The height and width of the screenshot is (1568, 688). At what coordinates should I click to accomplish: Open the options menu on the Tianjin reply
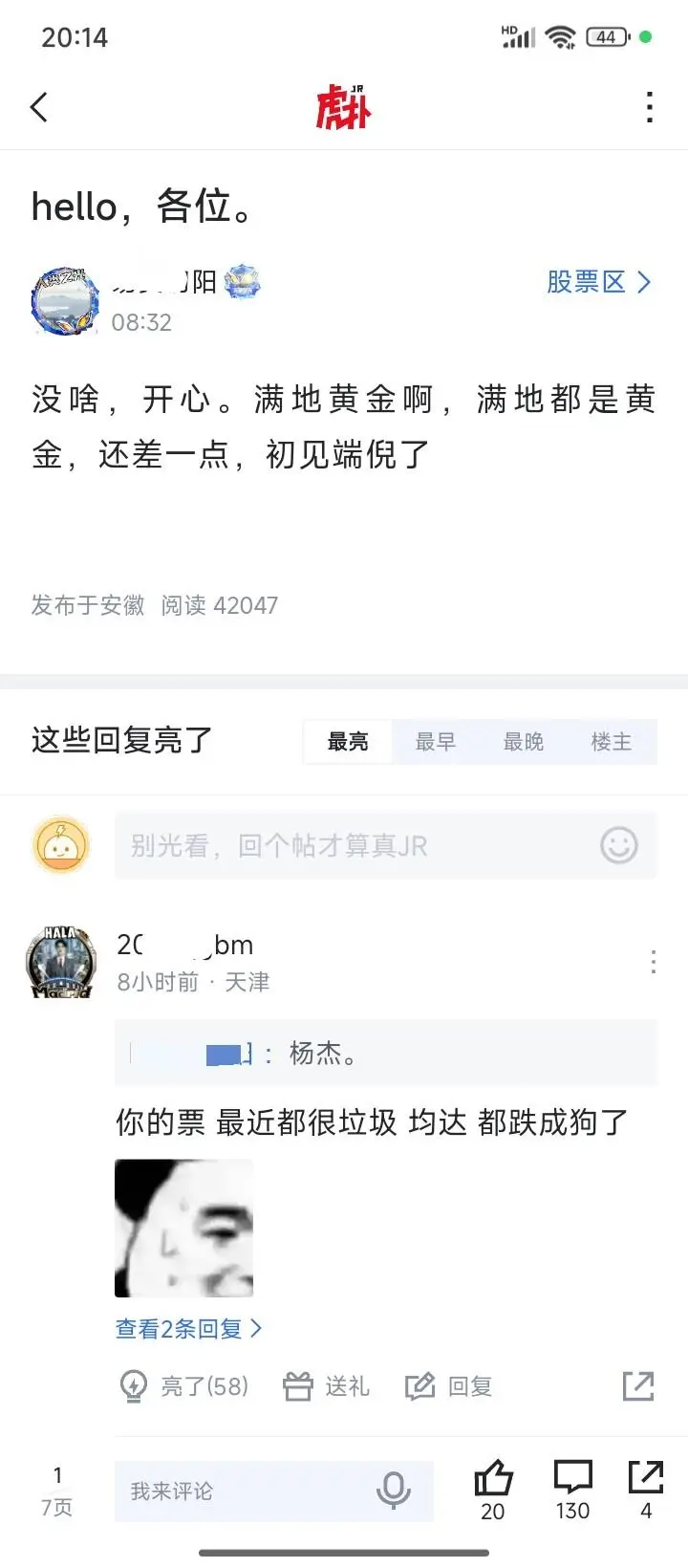point(654,962)
